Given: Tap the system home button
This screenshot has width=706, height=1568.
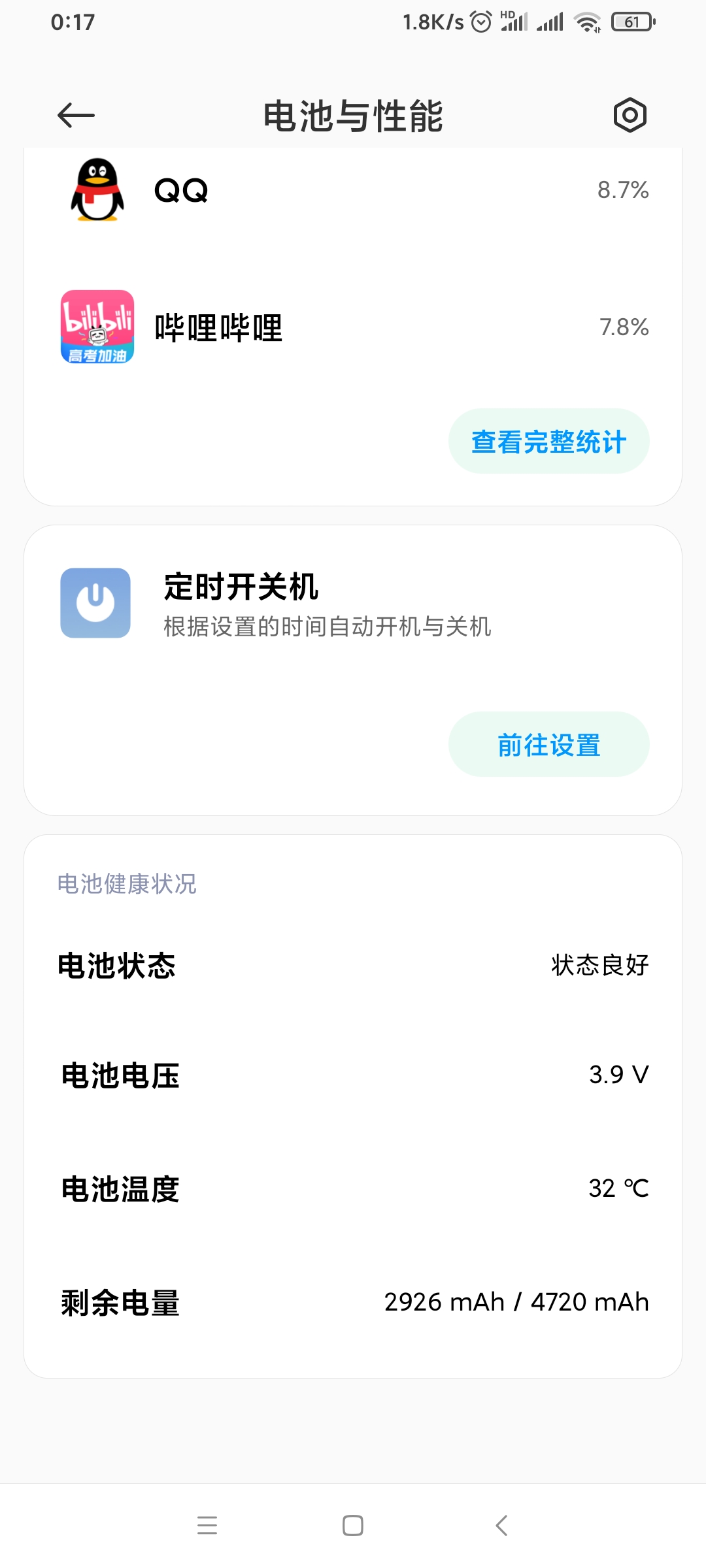Looking at the screenshot, I should (x=353, y=1526).
